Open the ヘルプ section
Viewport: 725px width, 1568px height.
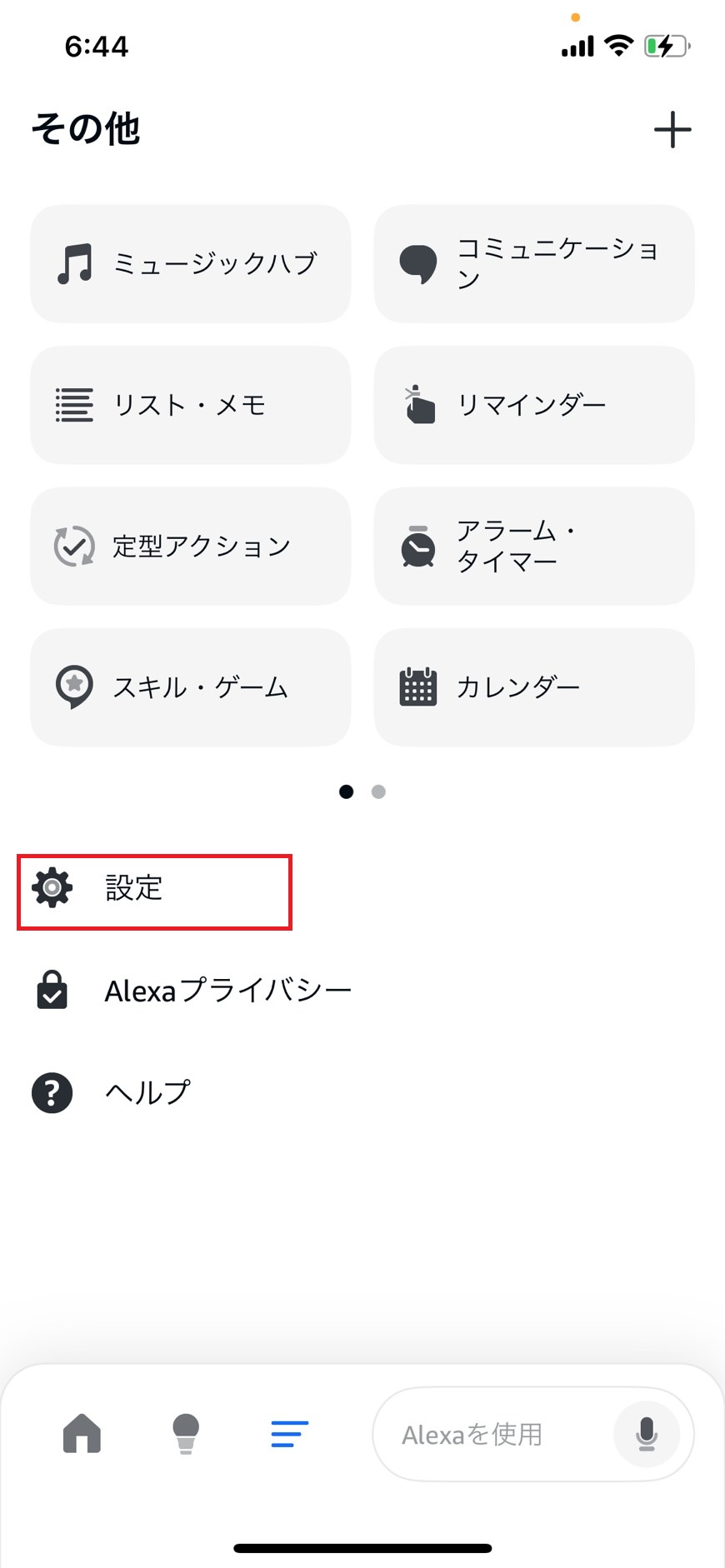[x=147, y=1091]
